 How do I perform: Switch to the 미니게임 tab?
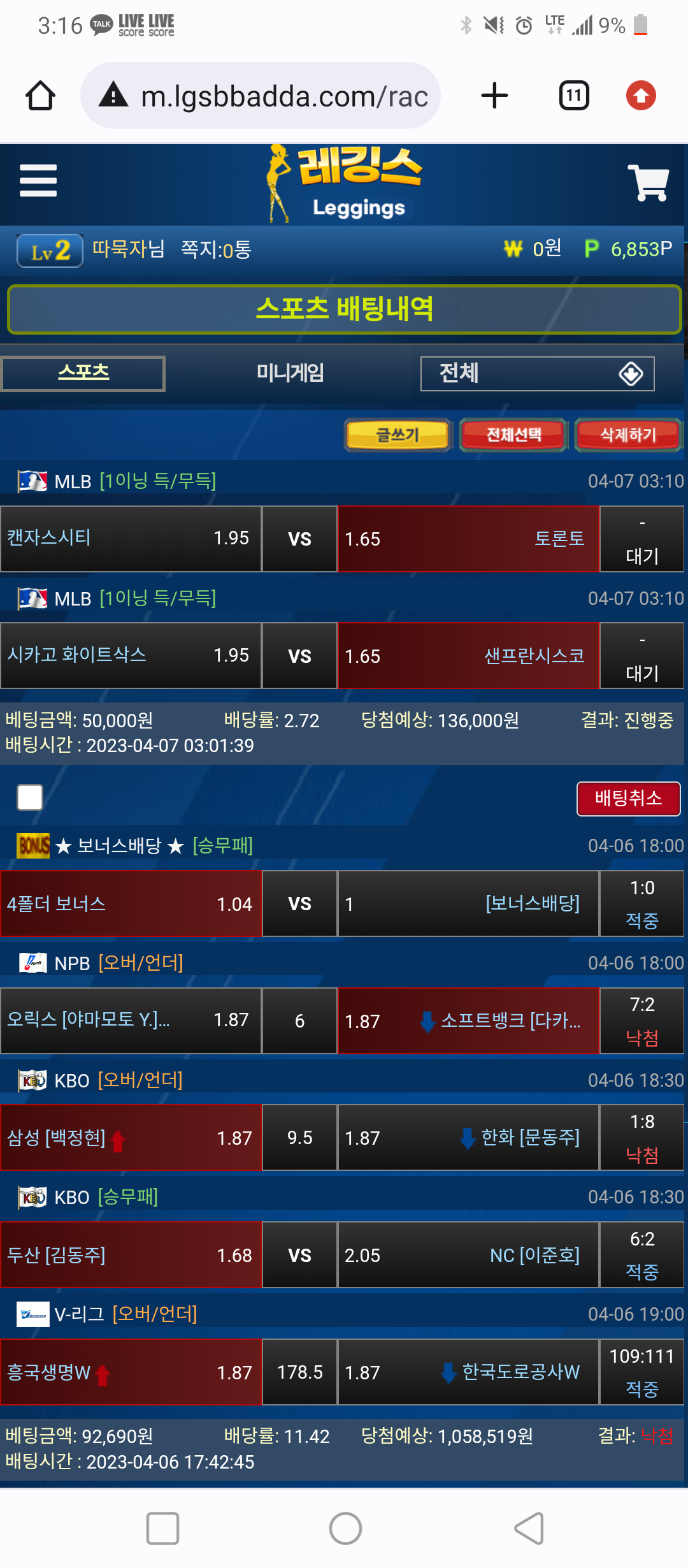290,373
